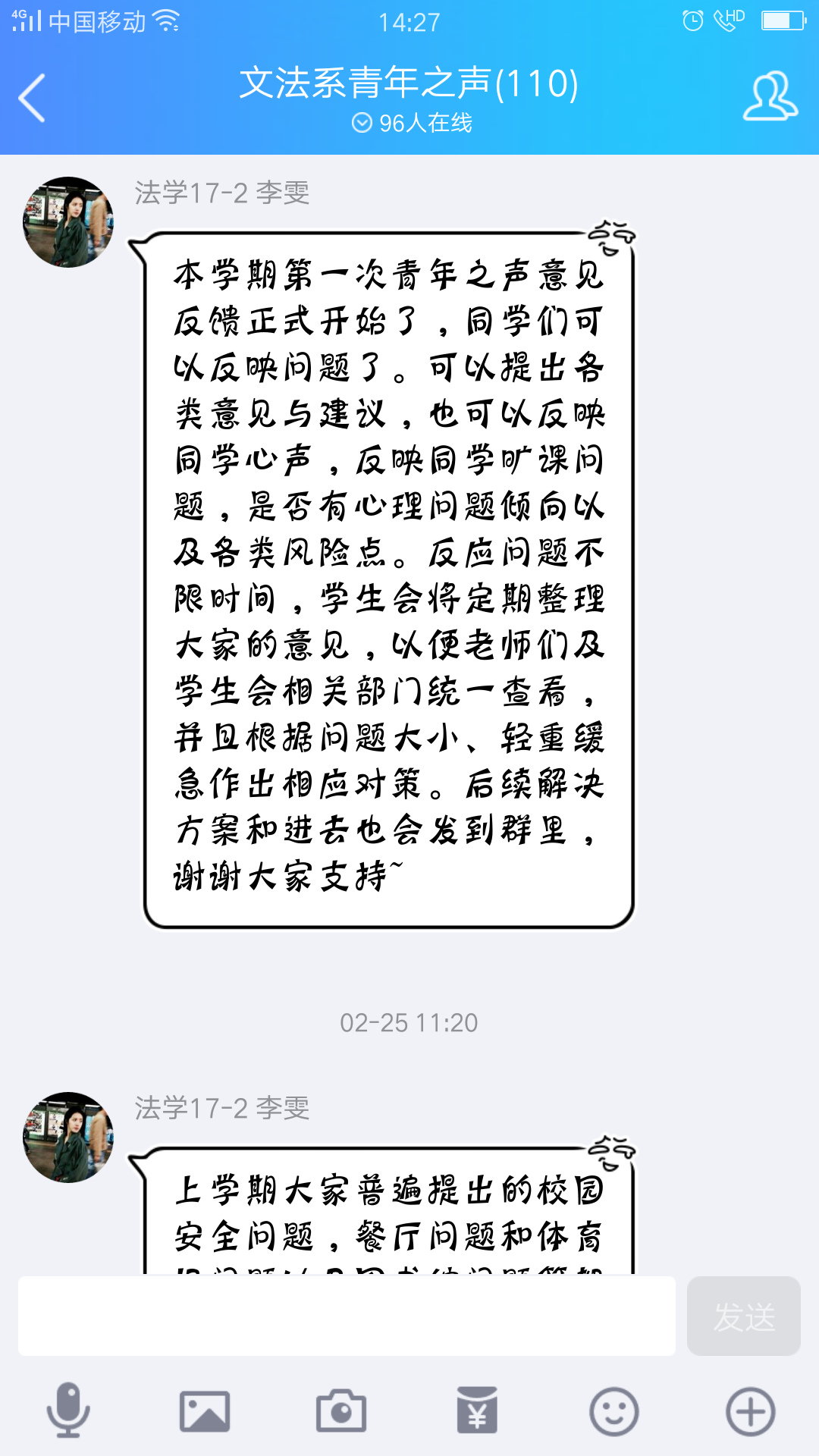Expand the 96人在线 online members indicator

(412, 123)
